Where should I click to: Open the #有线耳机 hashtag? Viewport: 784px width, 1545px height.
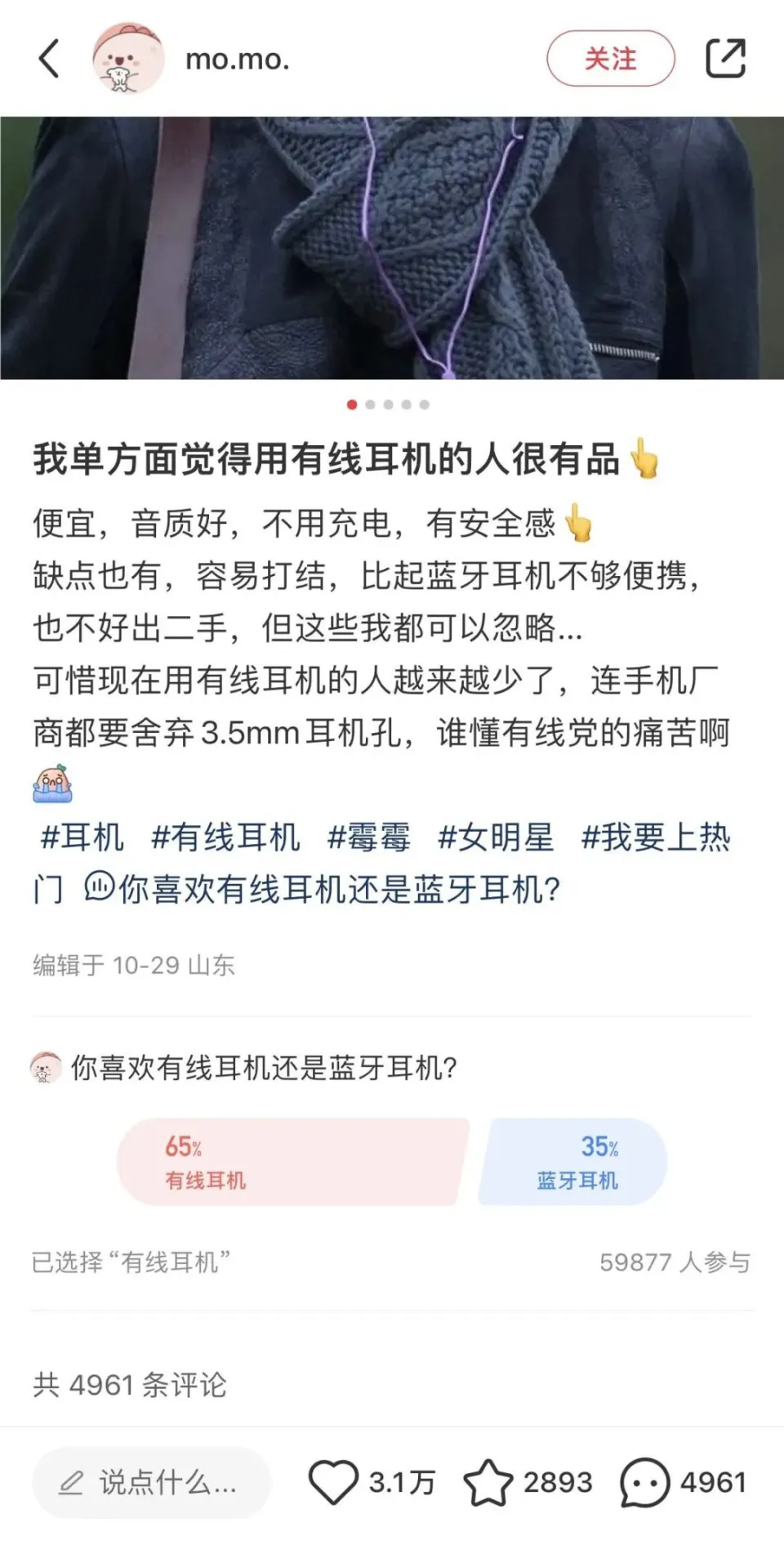pyautogui.click(x=226, y=838)
